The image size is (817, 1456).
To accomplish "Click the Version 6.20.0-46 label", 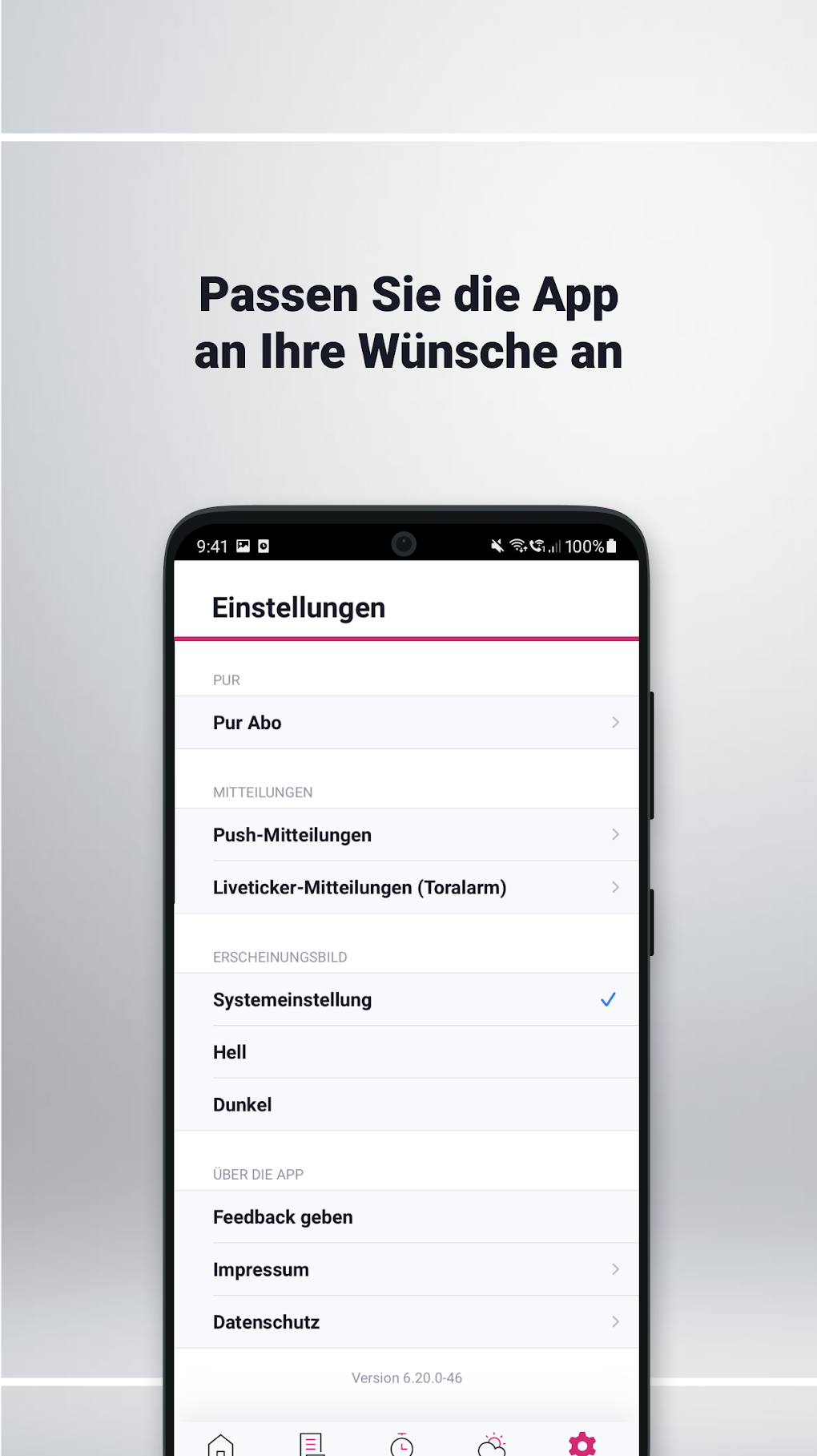I will [x=406, y=1377].
